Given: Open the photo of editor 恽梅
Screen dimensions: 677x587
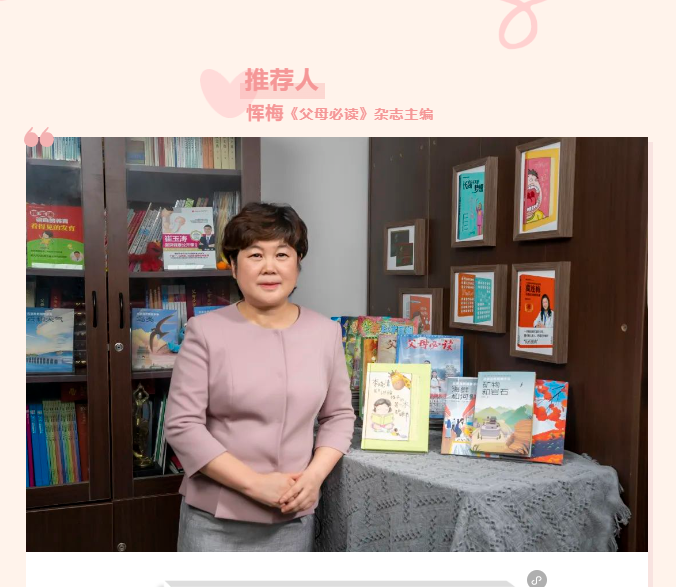Looking at the screenshot, I should (337, 344).
